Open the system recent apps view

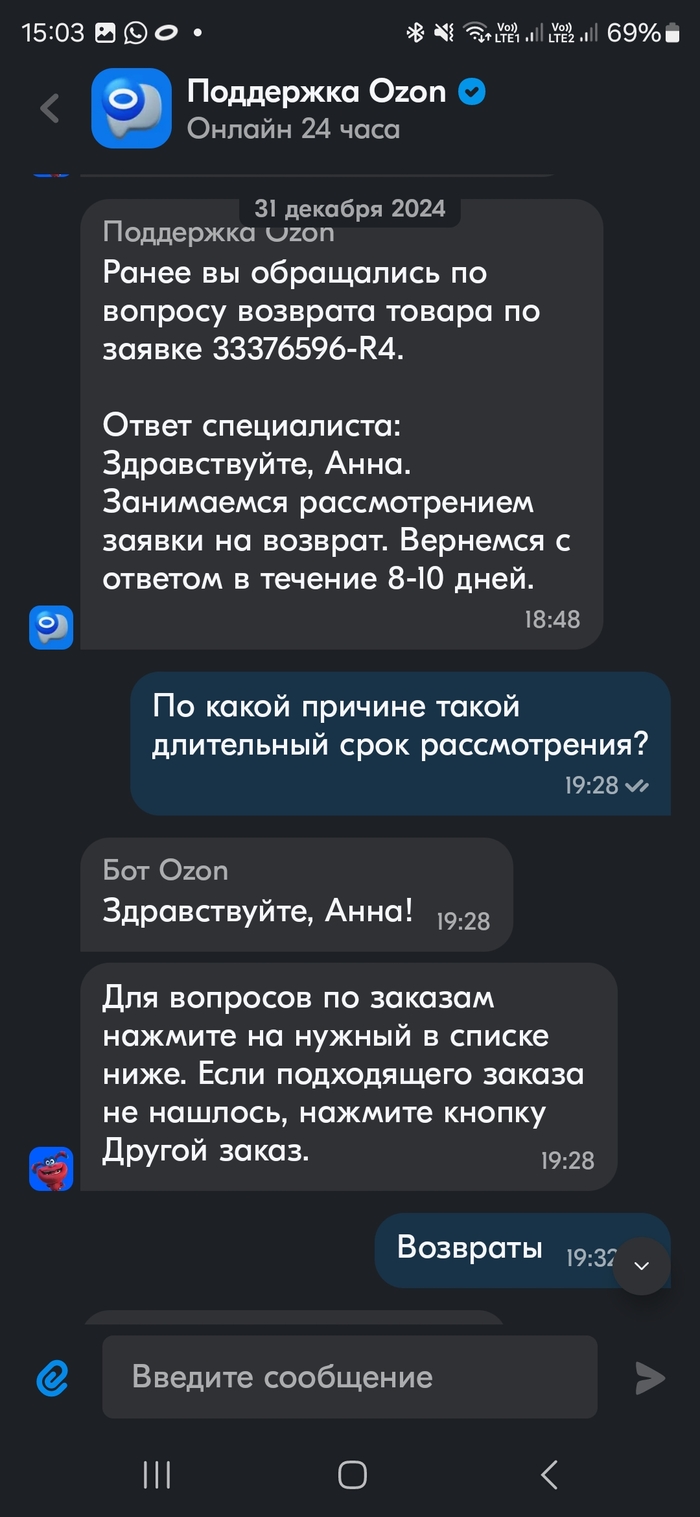[x=157, y=1474]
